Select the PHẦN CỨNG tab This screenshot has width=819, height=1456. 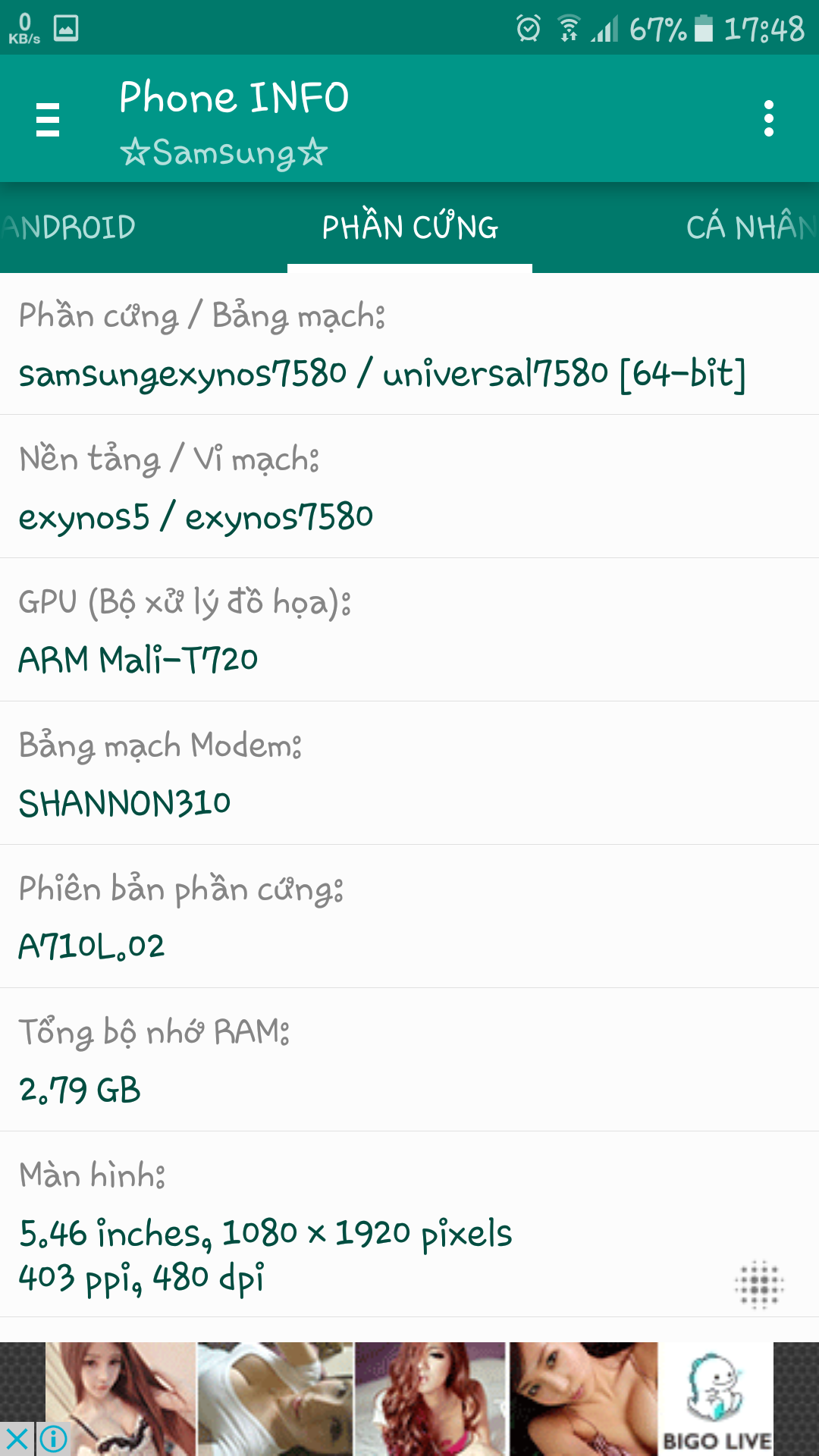(x=410, y=227)
